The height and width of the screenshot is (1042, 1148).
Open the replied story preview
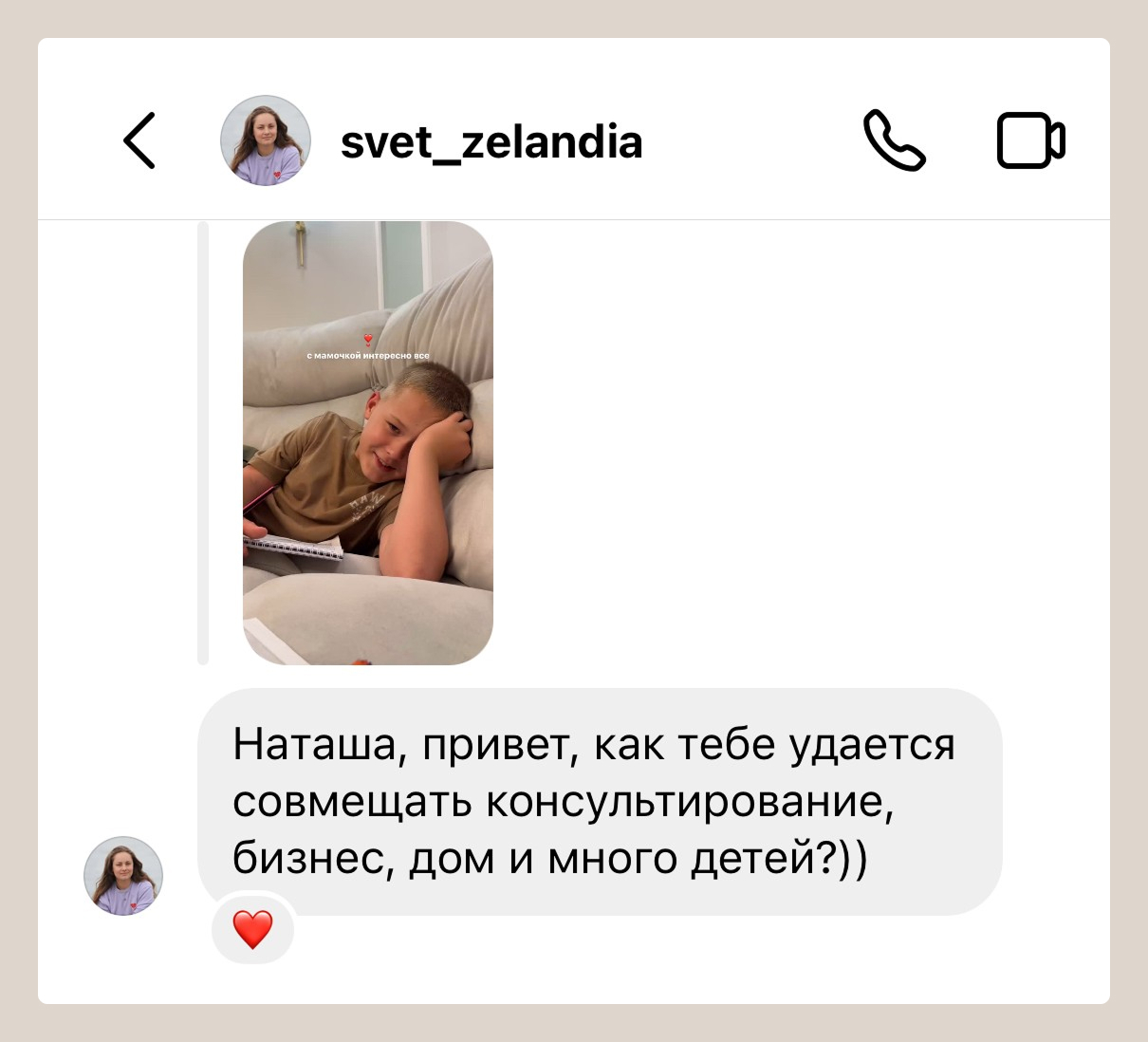tap(368, 443)
